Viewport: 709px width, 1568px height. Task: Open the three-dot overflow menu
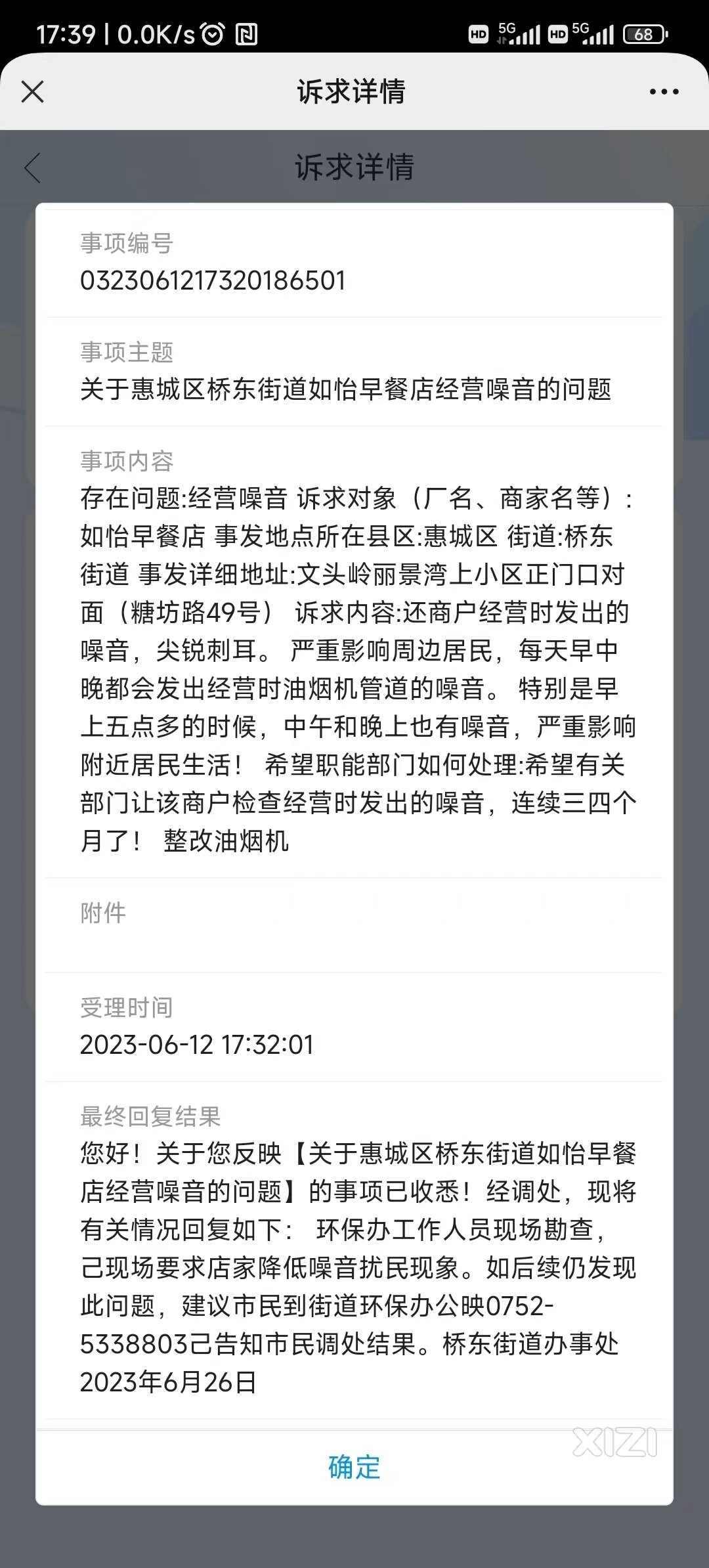coord(664,92)
